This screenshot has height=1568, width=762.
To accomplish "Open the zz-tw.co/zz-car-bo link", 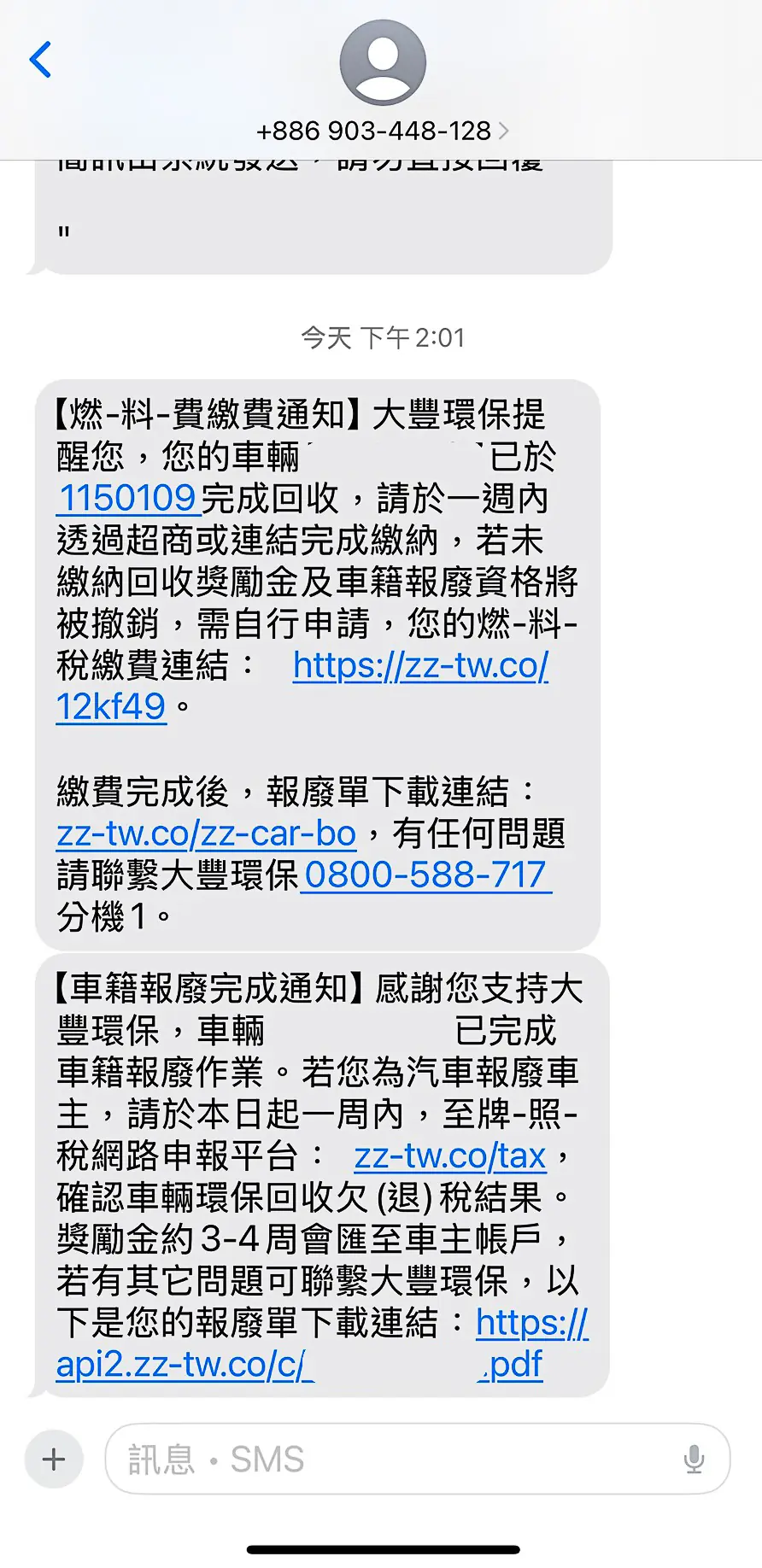I will point(206,834).
